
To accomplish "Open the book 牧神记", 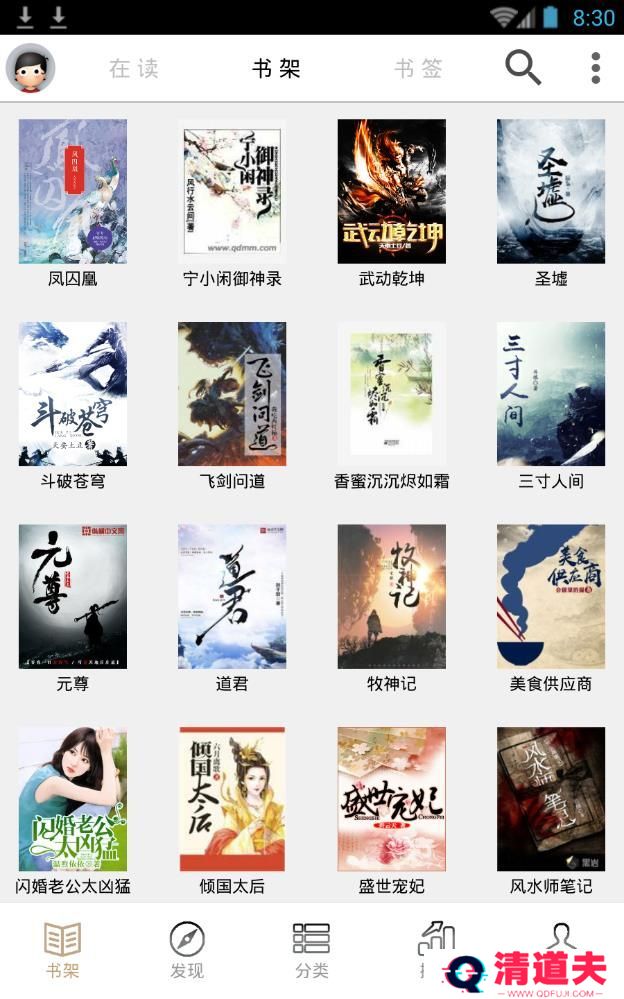I will [x=391, y=596].
